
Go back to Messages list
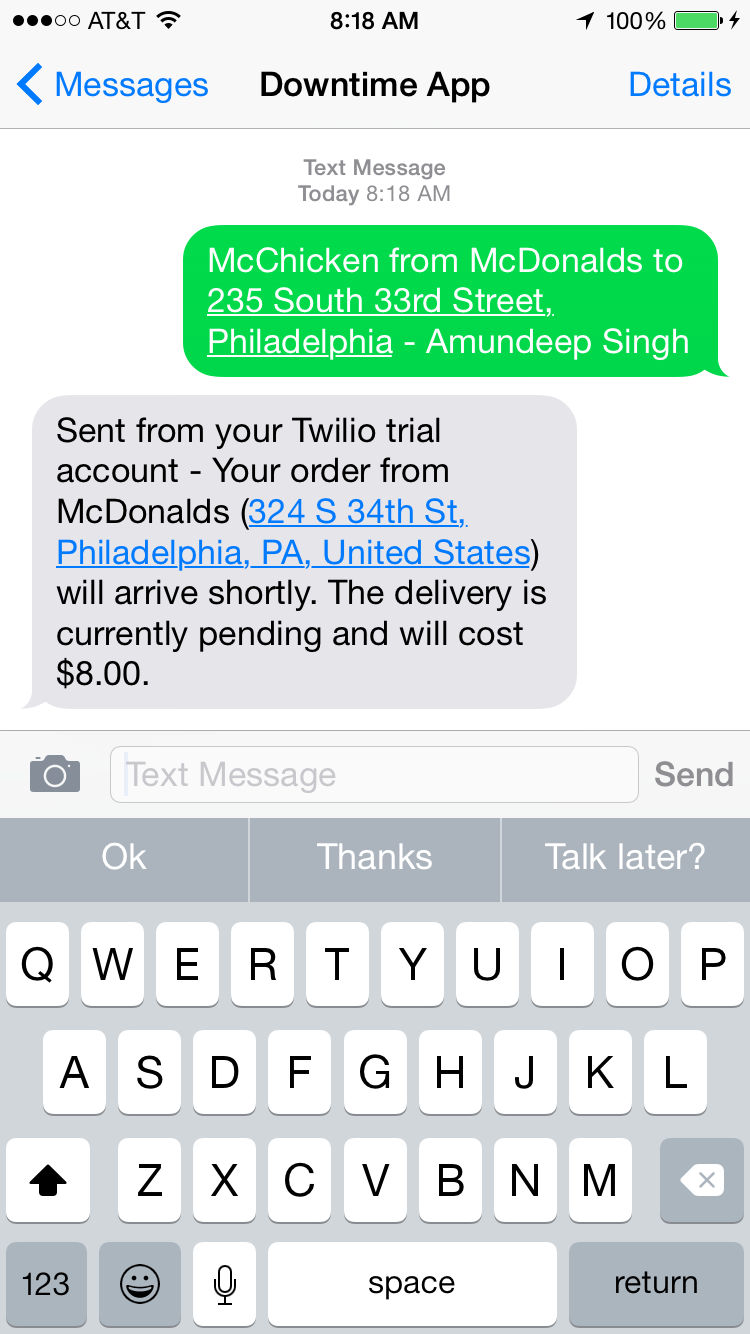pos(112,85)
